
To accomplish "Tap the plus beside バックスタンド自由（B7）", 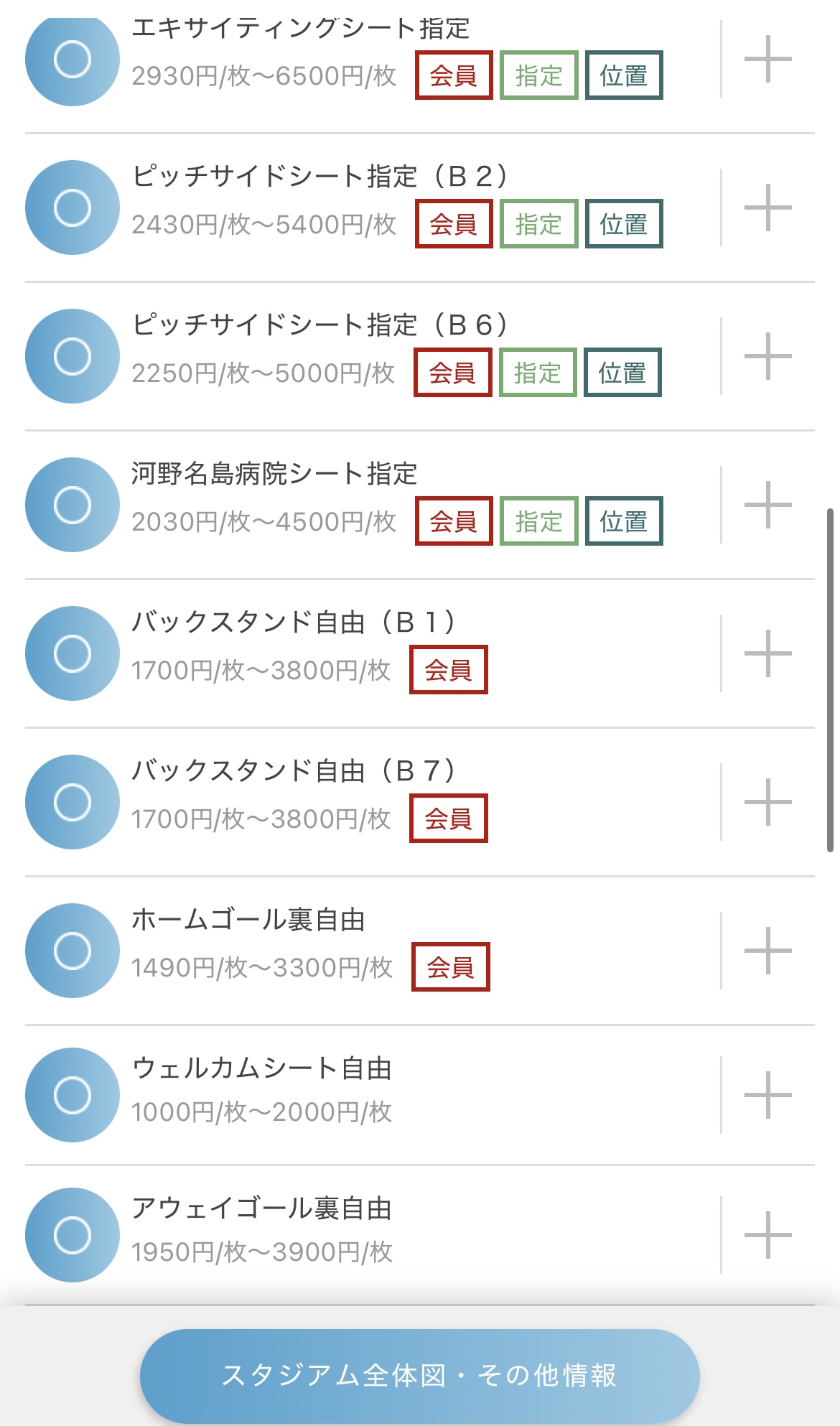I will [767, 802].
